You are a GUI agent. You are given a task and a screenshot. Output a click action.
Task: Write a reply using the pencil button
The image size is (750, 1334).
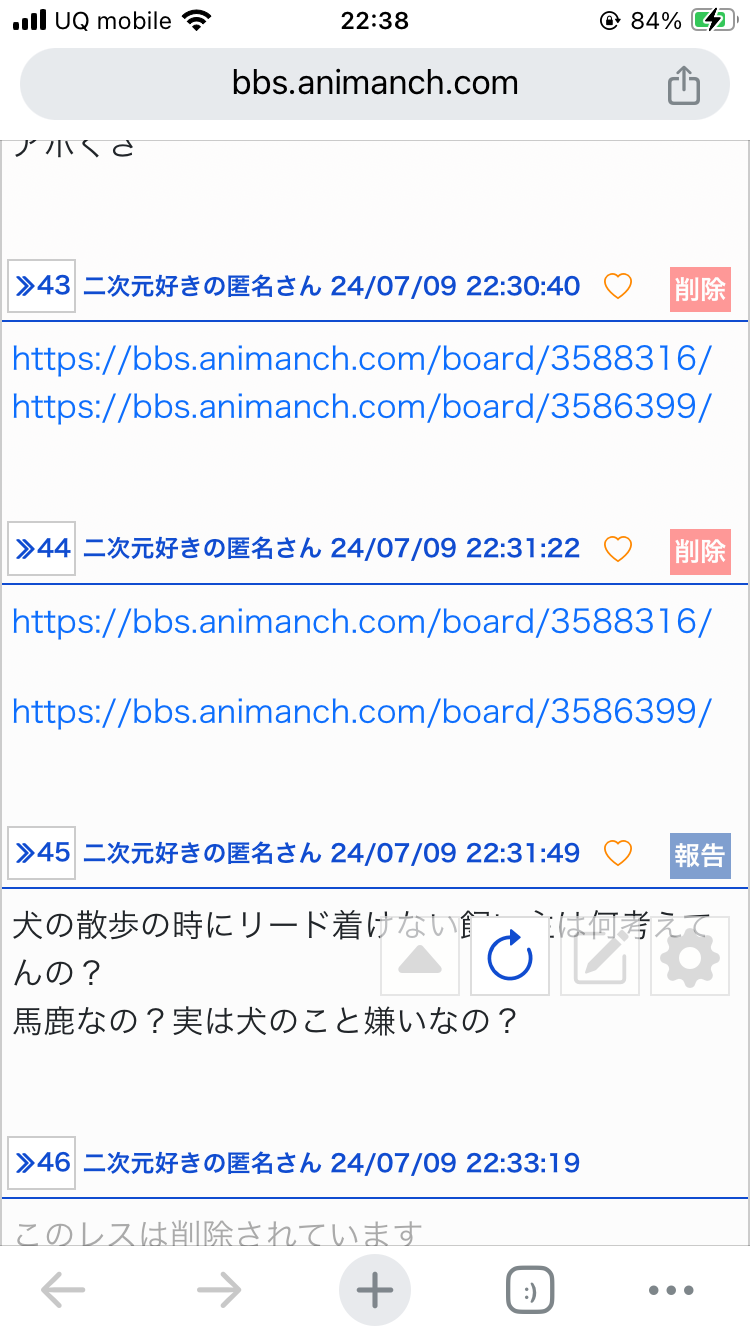click(x=600, y=960)
